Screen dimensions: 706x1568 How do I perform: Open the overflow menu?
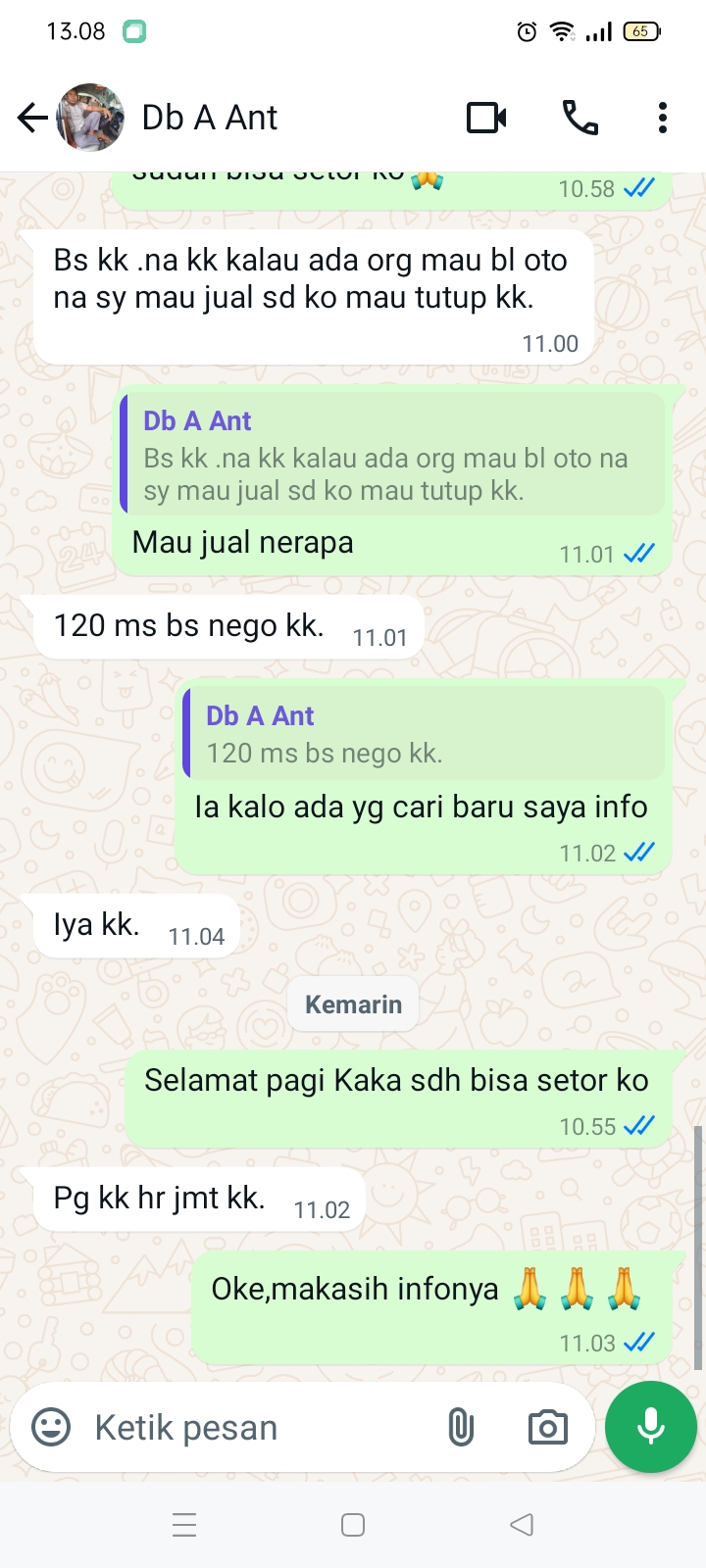click(663, 118)
